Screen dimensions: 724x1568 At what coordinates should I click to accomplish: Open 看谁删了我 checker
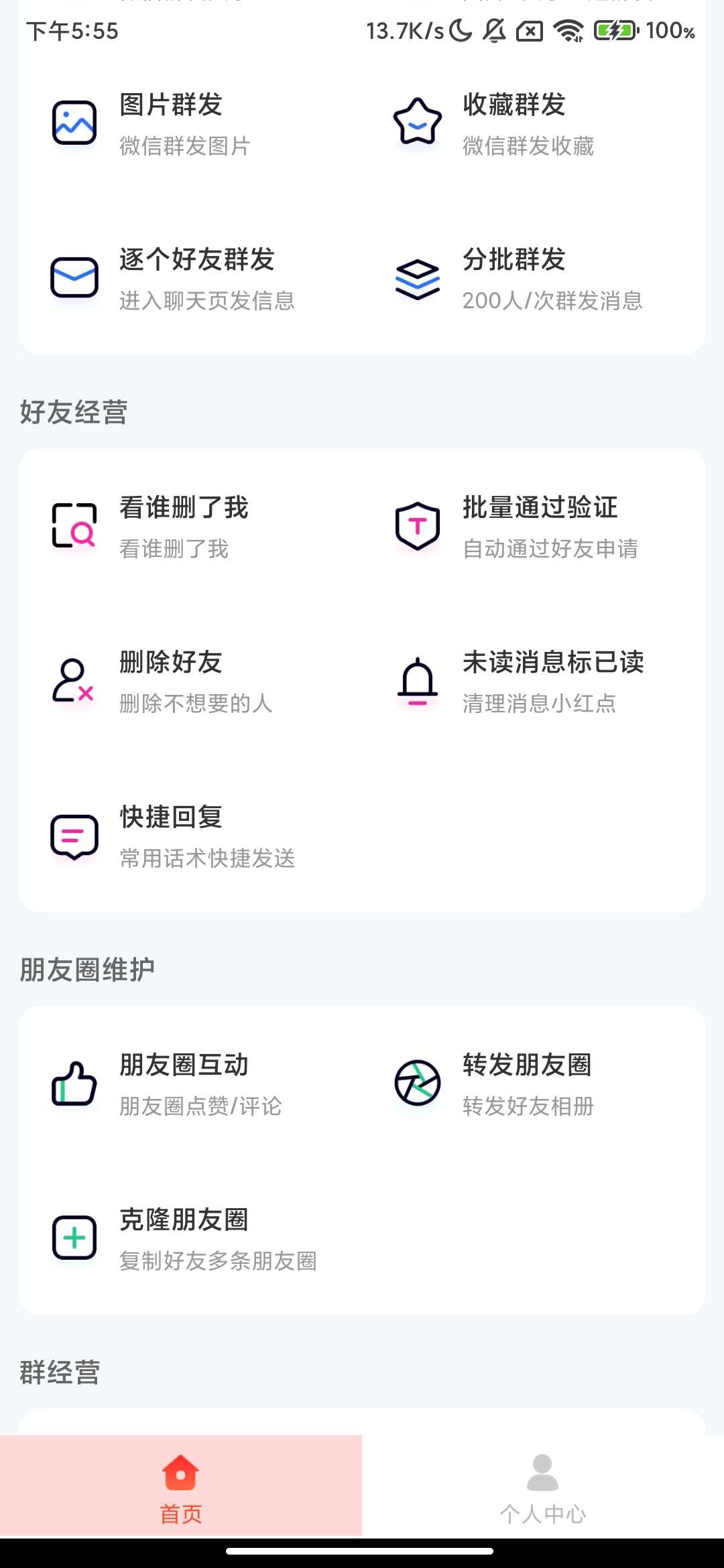point(184,527)
